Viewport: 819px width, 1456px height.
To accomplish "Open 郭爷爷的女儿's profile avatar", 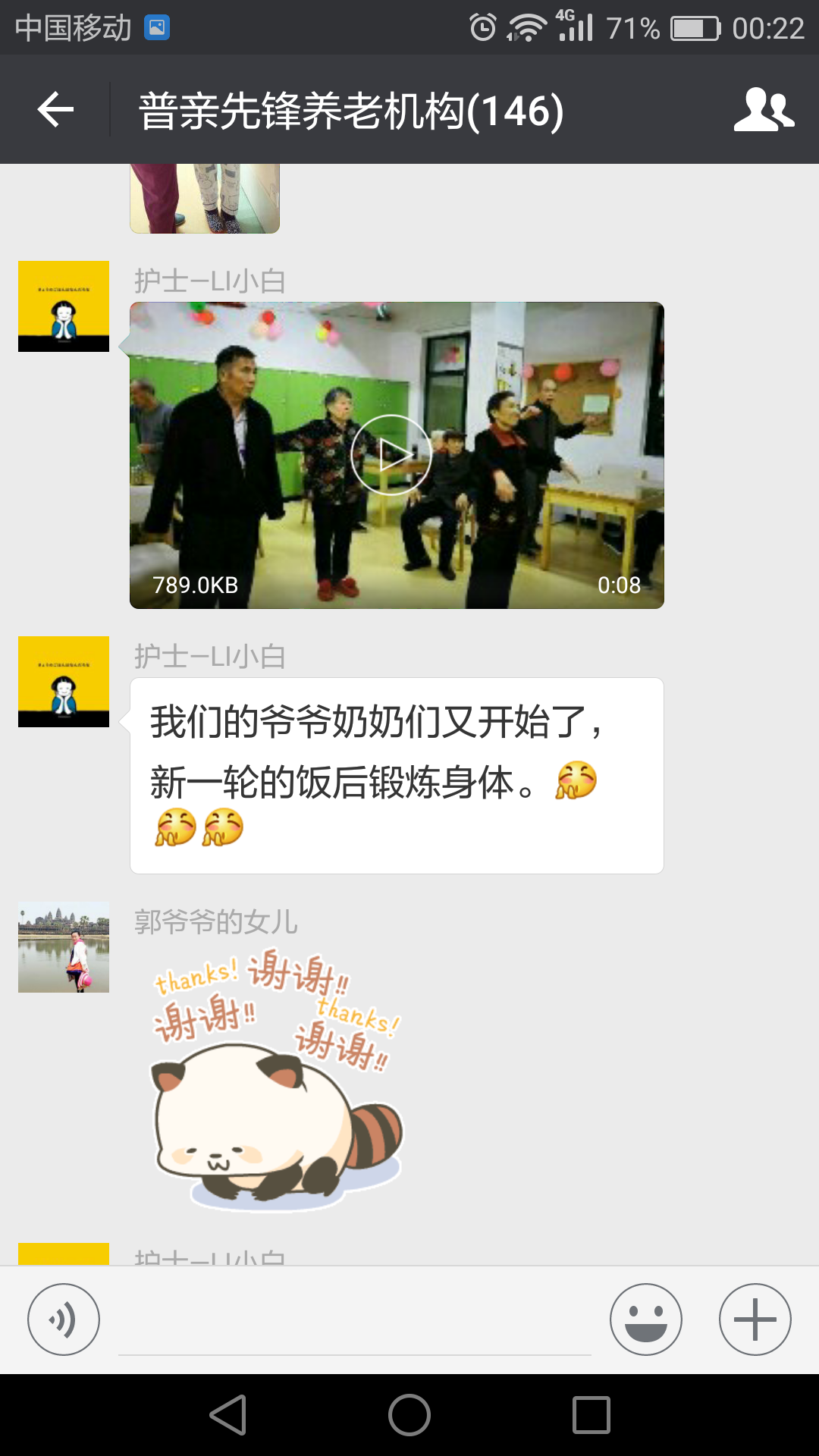I will (64, 947).
